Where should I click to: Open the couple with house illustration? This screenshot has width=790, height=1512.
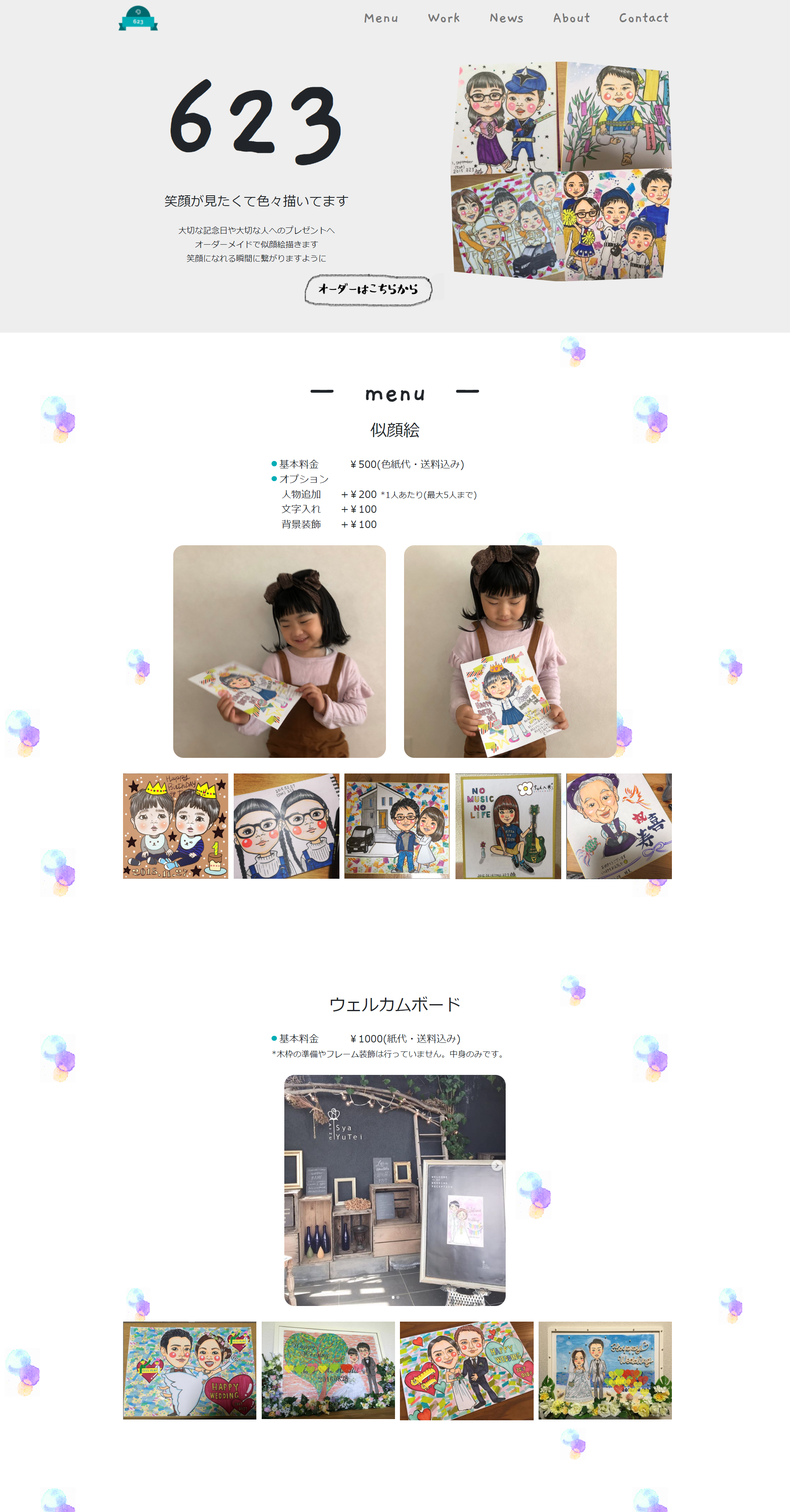[x=397, y=825]
